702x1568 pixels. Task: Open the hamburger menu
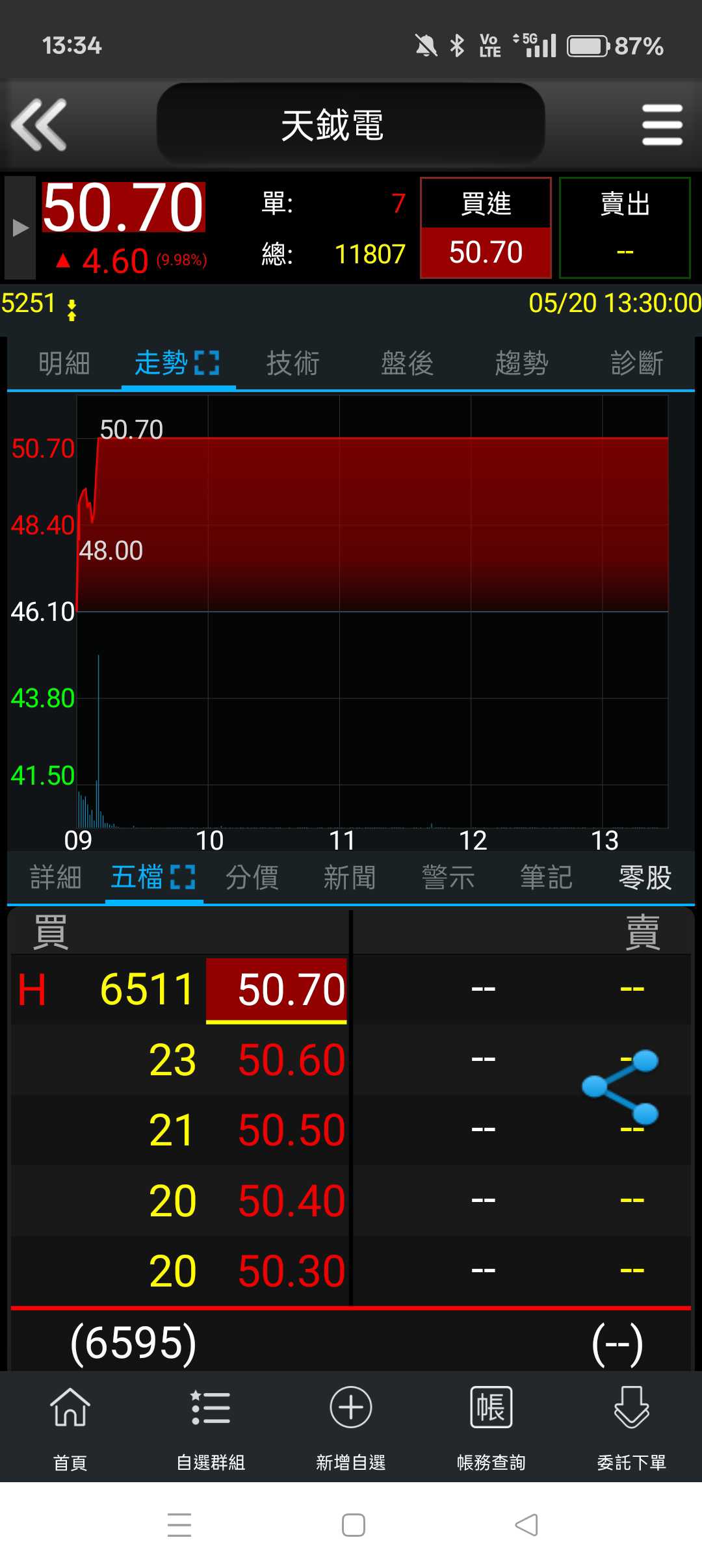click(x=662, y=125)
